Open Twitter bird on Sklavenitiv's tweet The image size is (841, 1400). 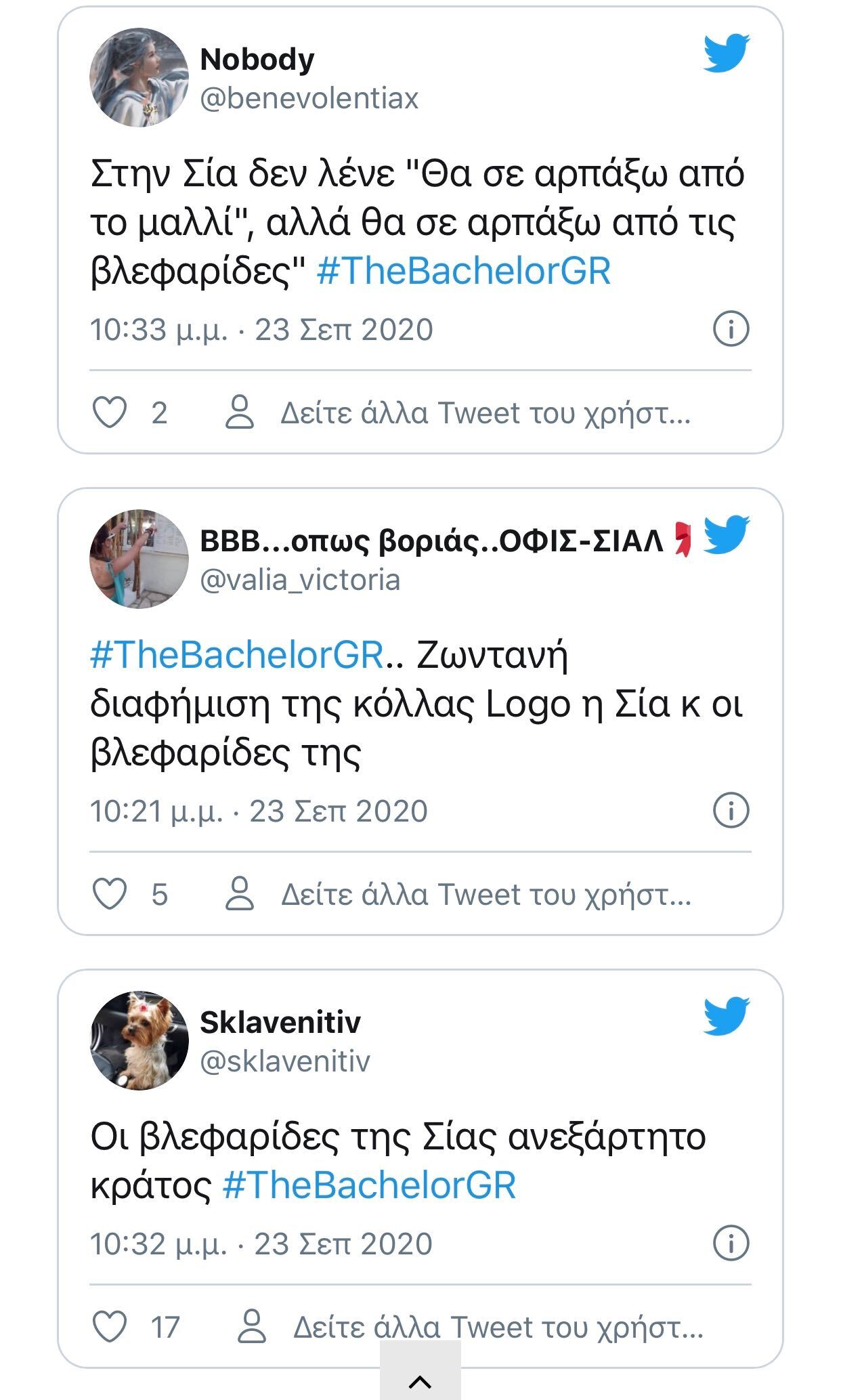(x=726, y=1016)
